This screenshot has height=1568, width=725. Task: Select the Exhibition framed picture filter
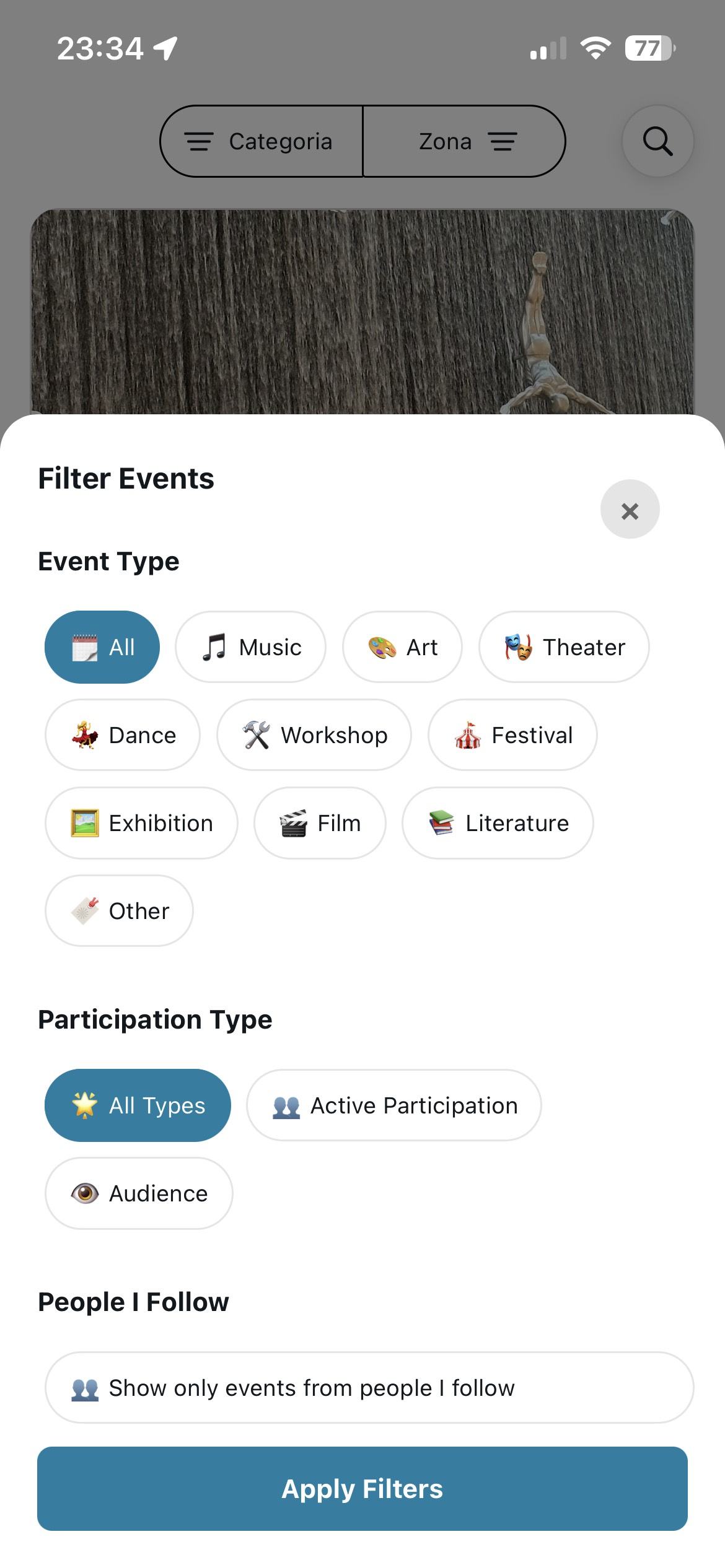point(141,823)
